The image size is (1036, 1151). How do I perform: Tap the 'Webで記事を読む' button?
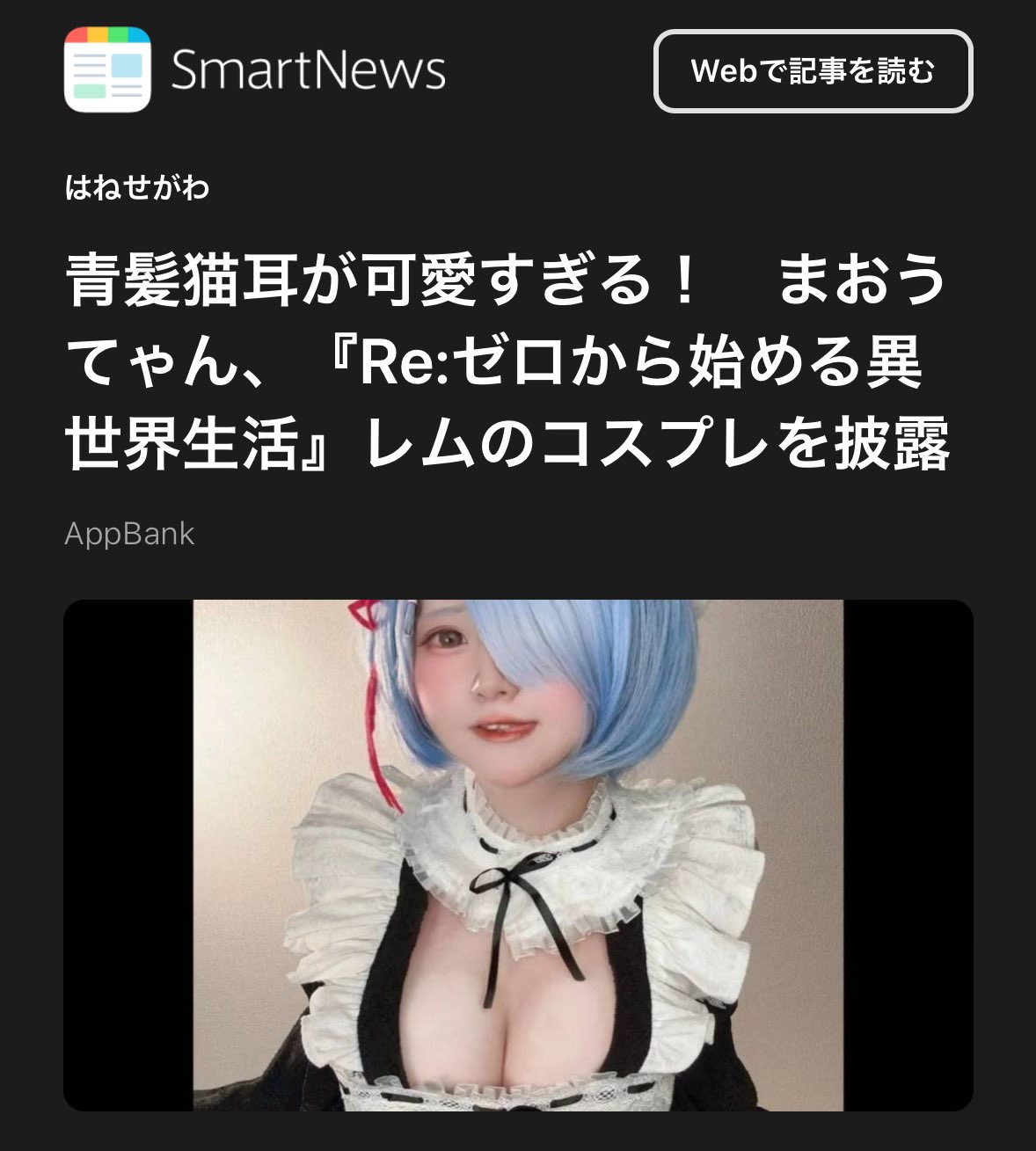[813, 71]
